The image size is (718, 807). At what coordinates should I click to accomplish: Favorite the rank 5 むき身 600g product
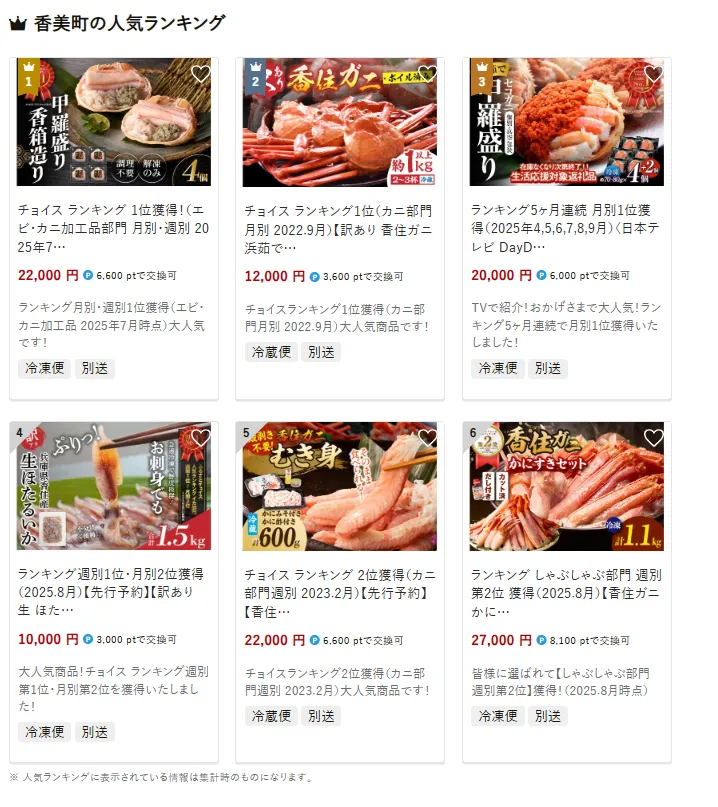[427, 438]
